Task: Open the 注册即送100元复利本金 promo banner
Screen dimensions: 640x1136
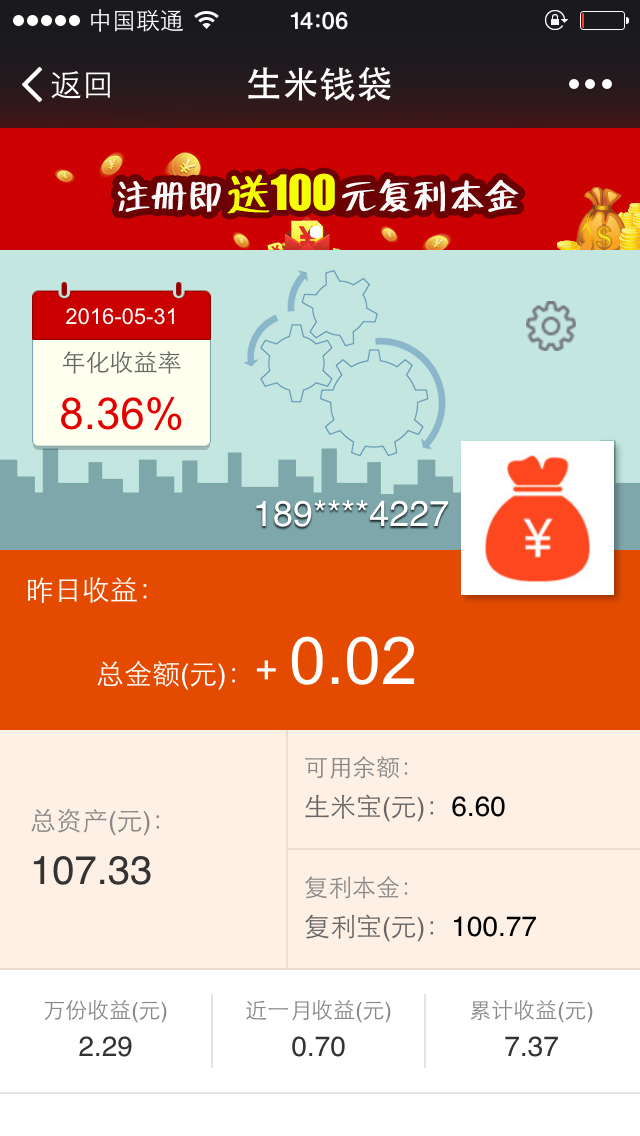Action: pos(320,190)
